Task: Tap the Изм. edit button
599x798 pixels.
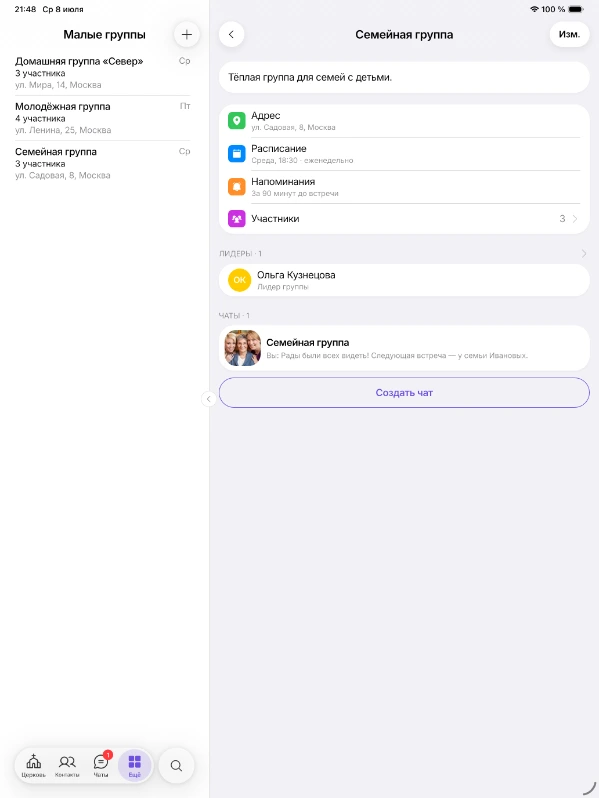Action: pos(569,35)
